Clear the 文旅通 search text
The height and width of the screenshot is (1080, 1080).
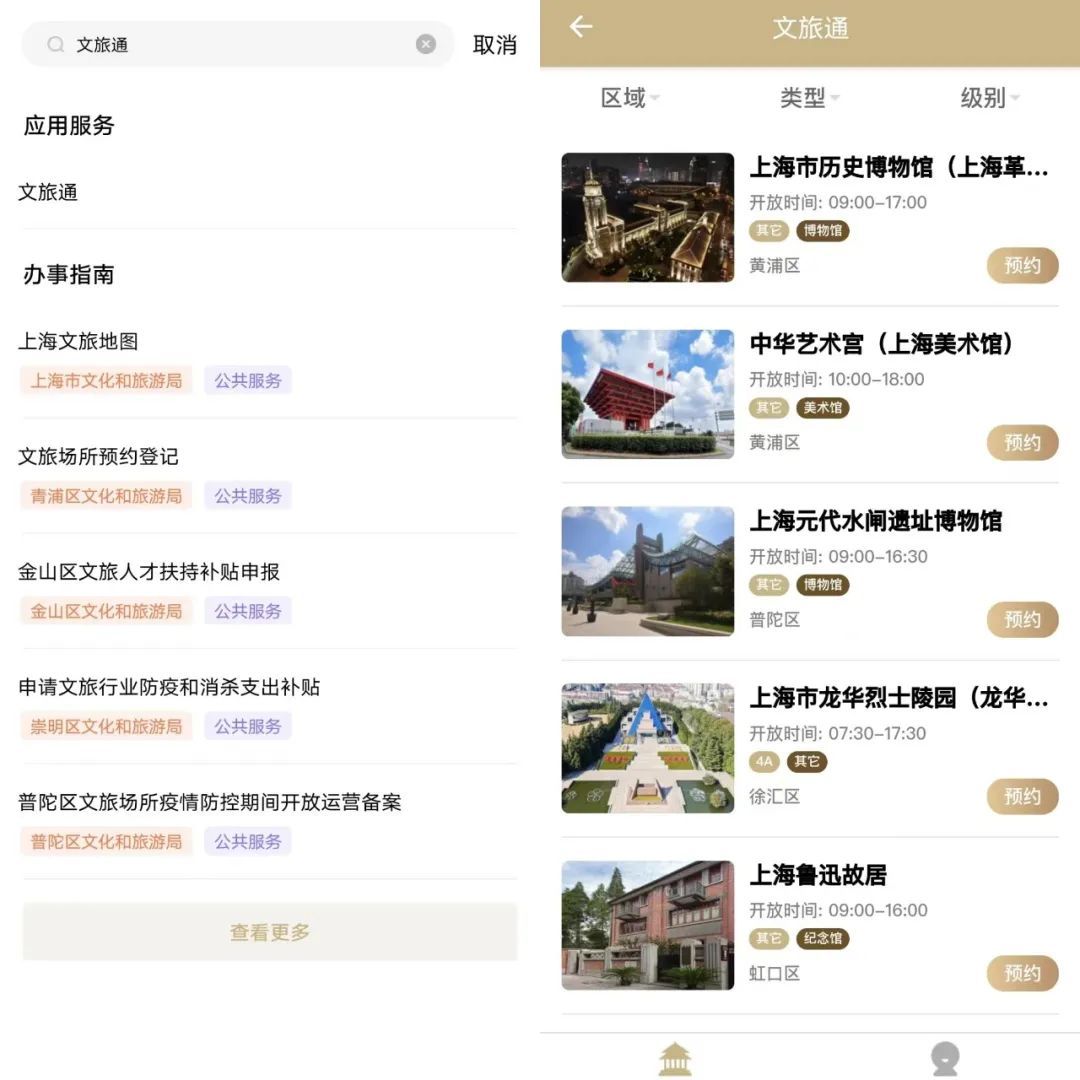426,44
